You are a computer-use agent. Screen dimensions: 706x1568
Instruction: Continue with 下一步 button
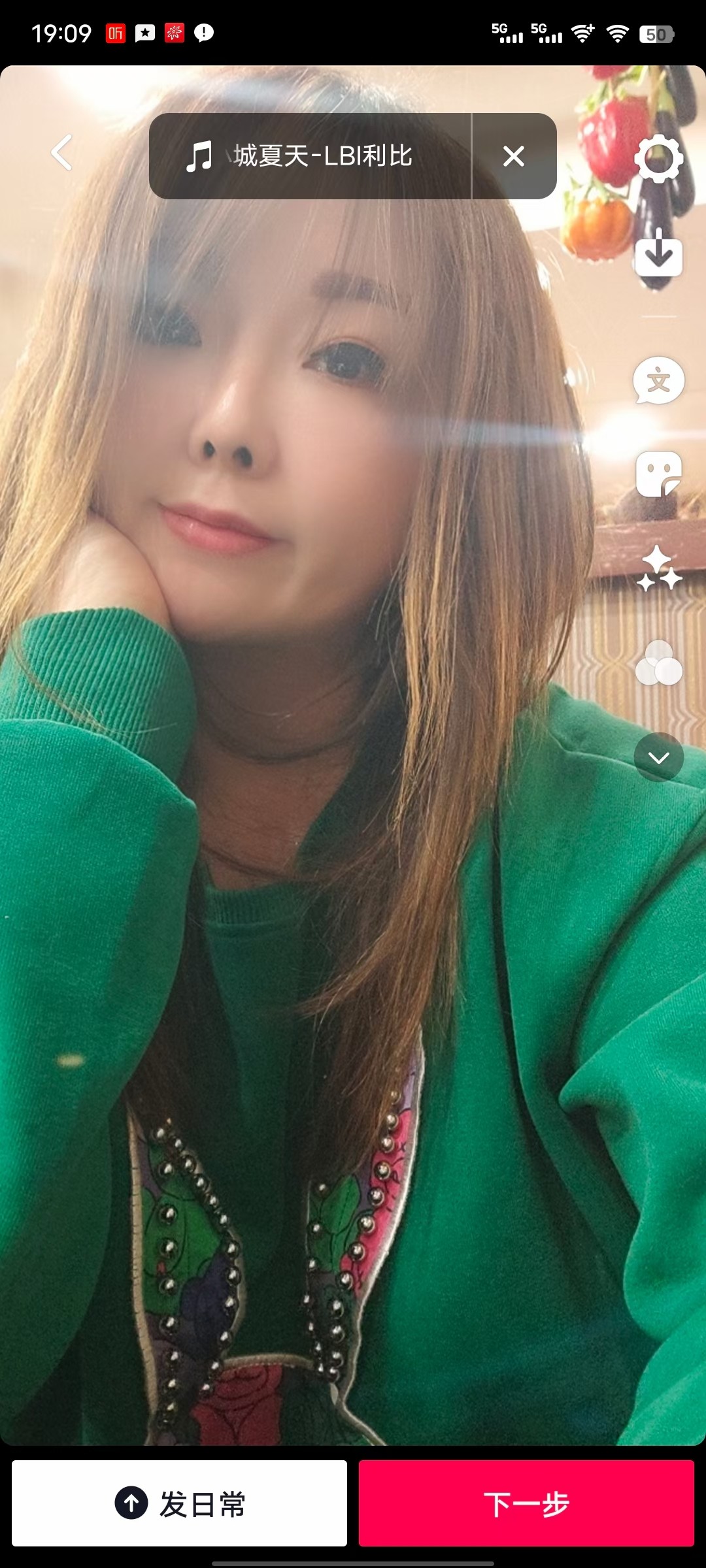click(526, 1503)
